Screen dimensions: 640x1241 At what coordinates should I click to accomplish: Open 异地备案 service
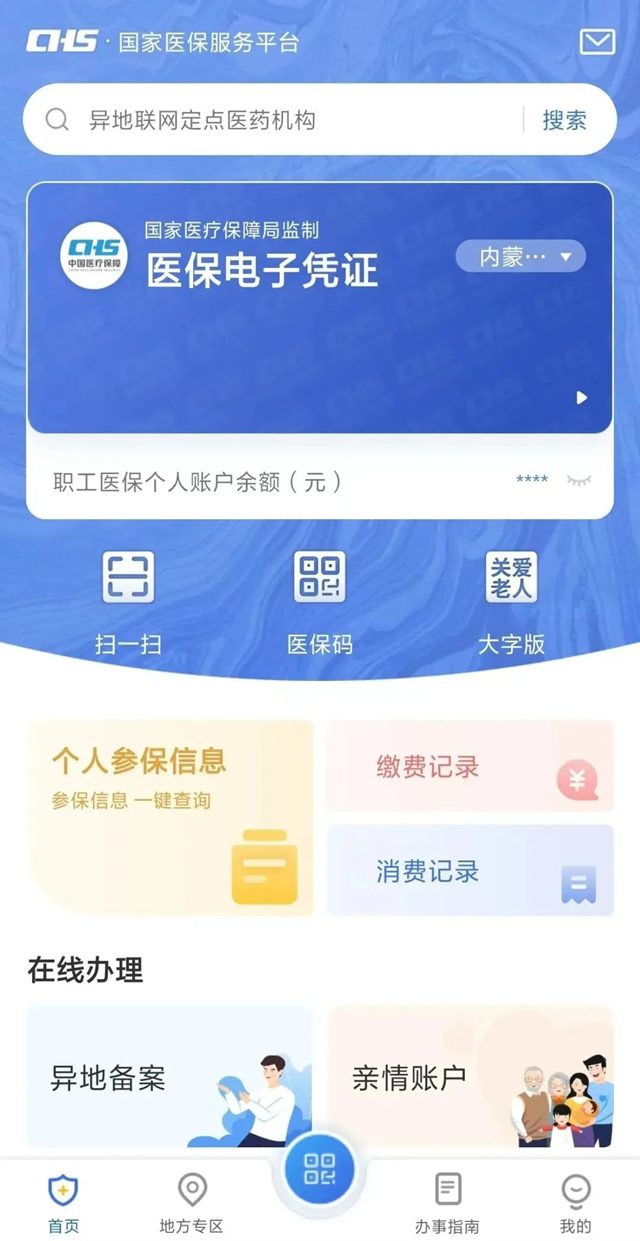[170, 1077]
